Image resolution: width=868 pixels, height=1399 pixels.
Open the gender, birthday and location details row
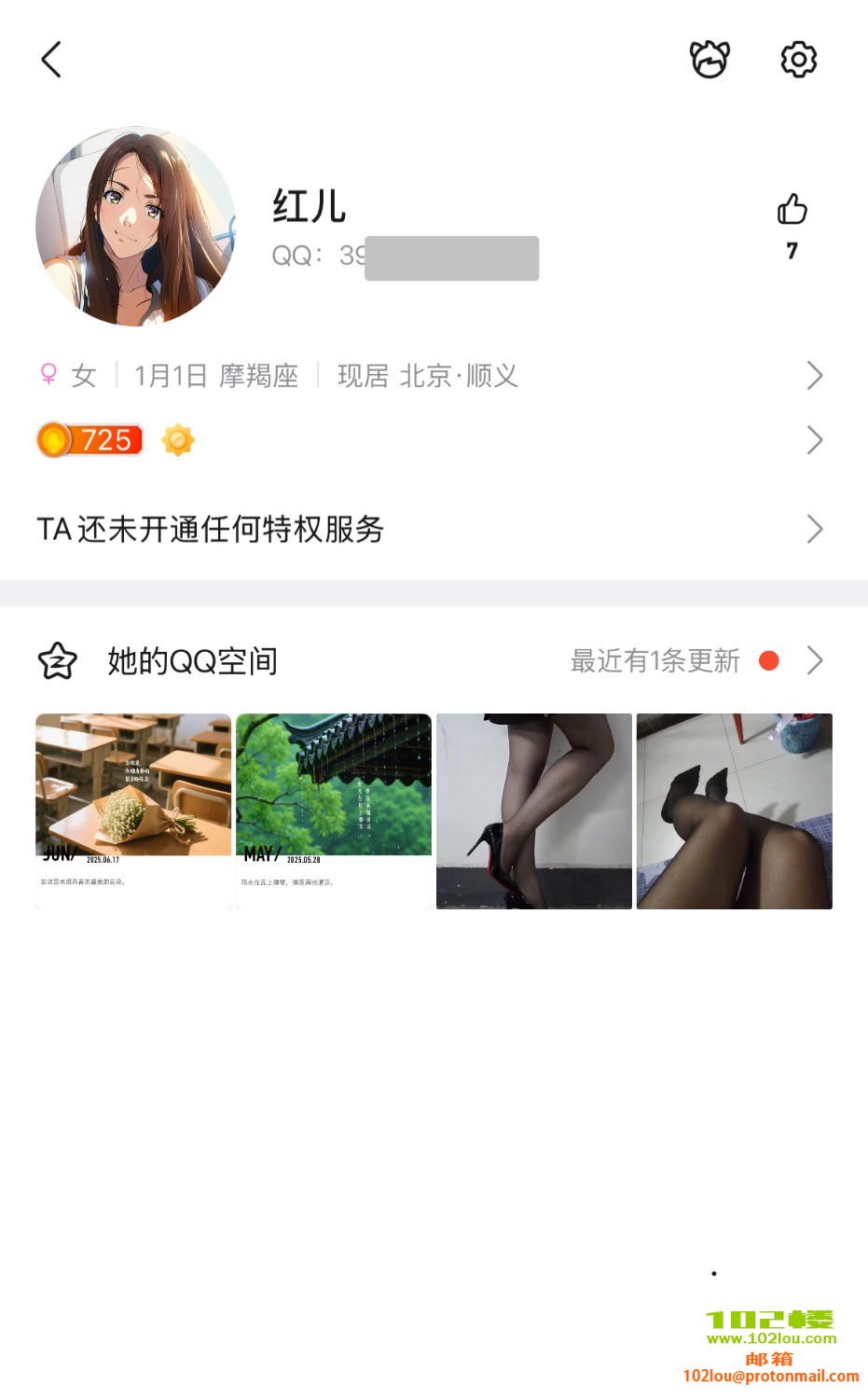429,376
